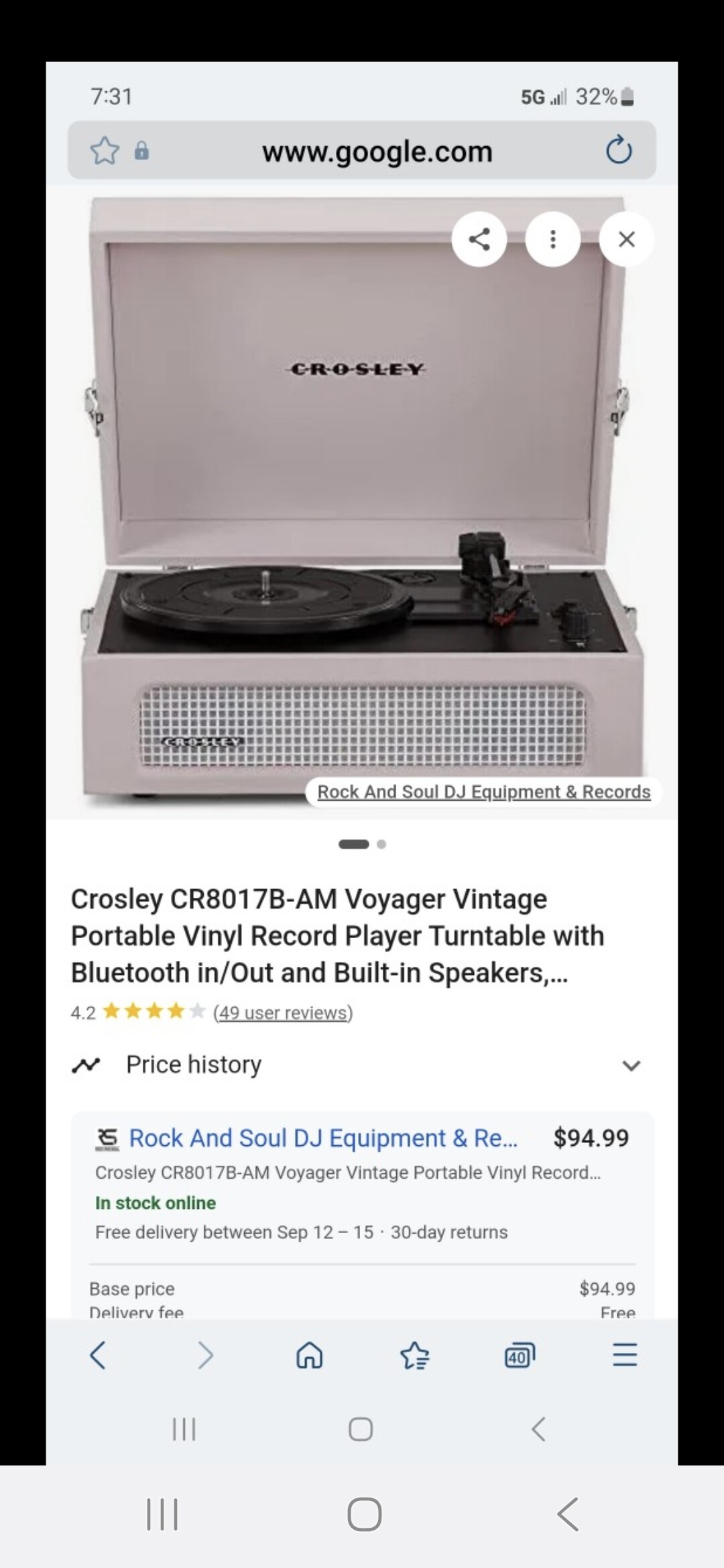Tap the www.google.com address bar
The width and height of the screenshot is (724, 1568).
[x=377, y=151]
